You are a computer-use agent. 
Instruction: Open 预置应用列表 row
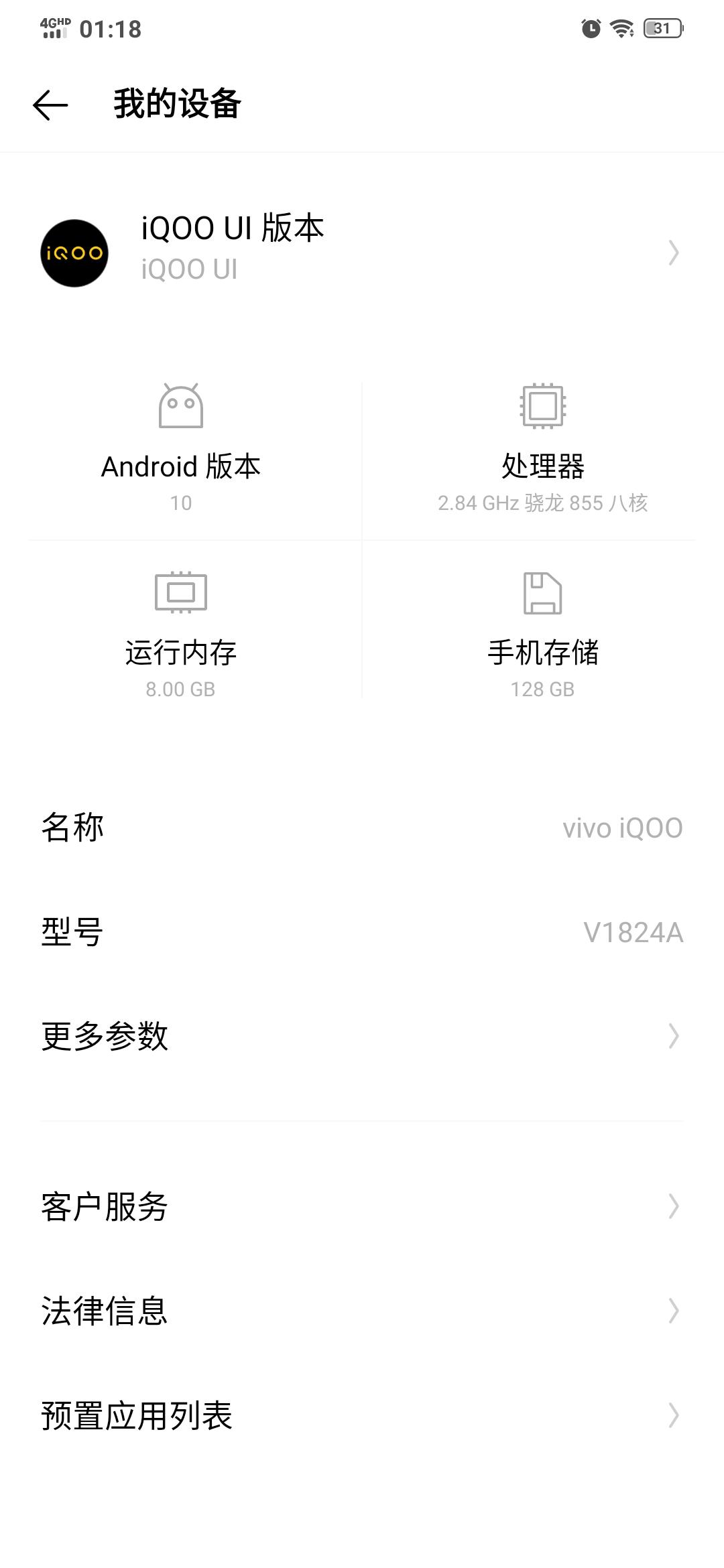point(362,1415)
